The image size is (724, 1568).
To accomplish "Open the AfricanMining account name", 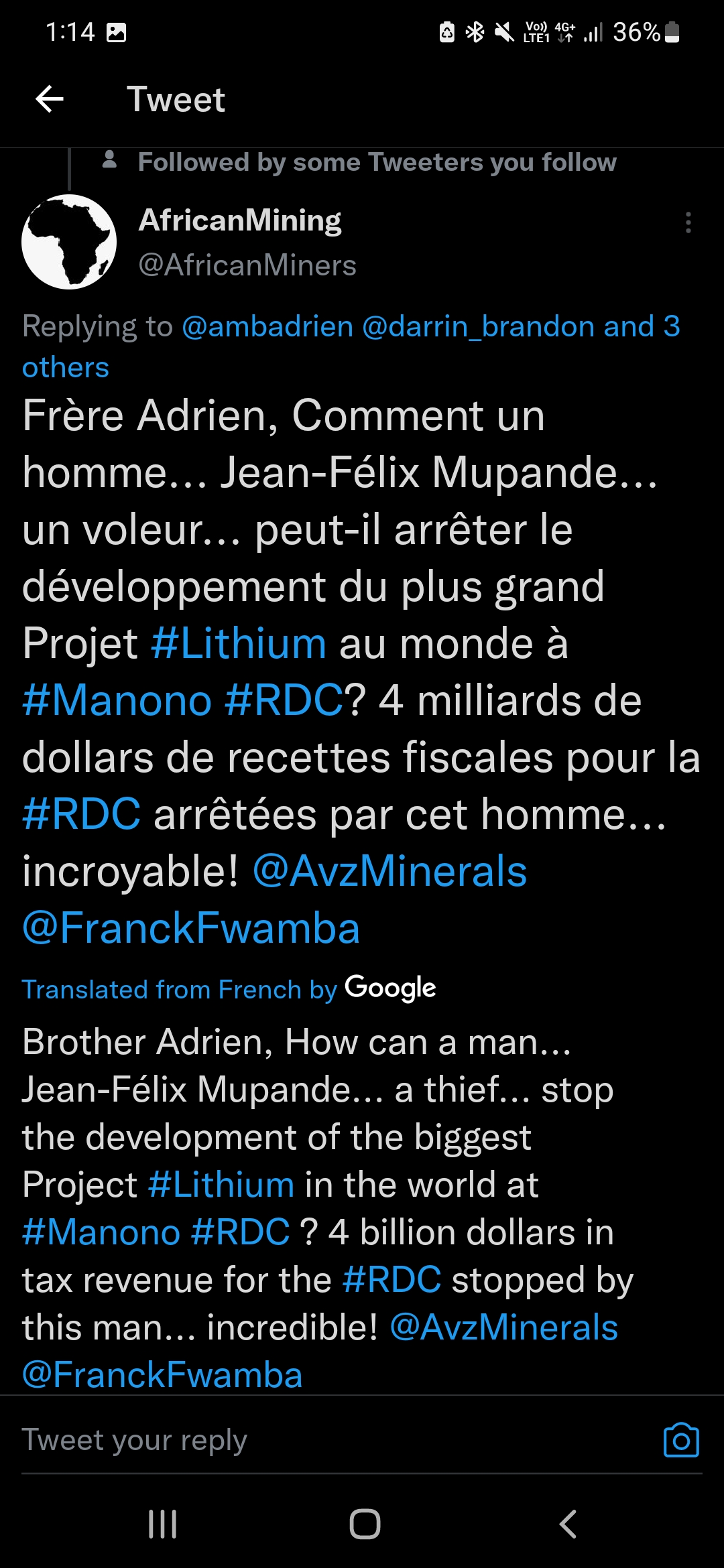I will [240, 220].
